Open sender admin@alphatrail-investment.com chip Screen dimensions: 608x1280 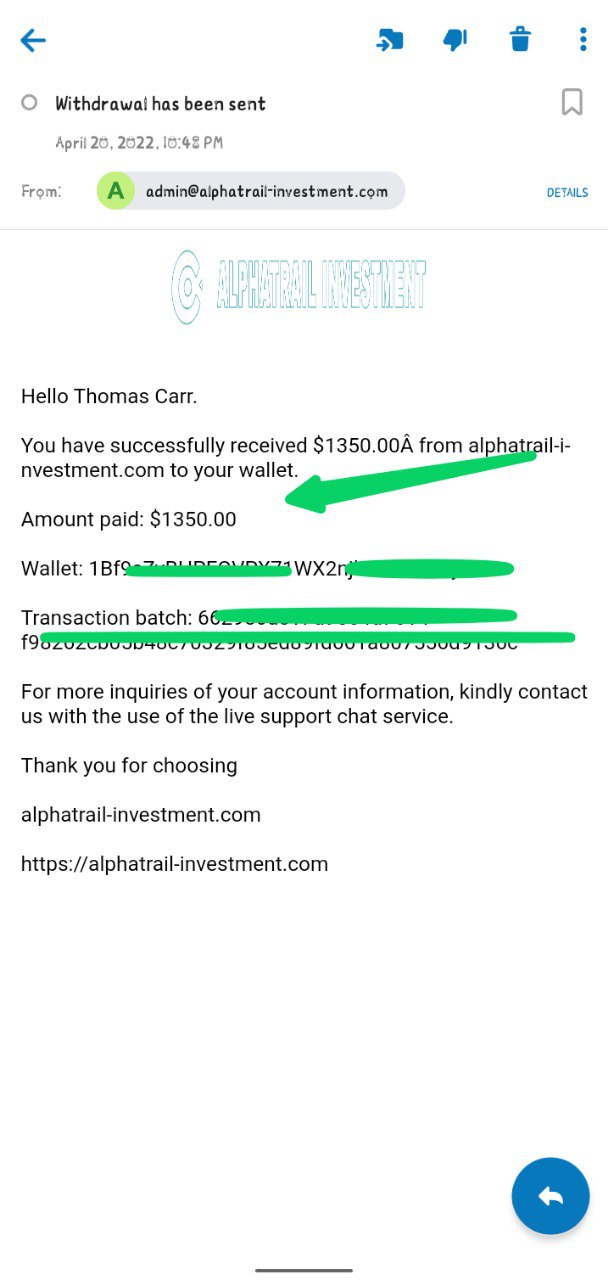(250, 191)
